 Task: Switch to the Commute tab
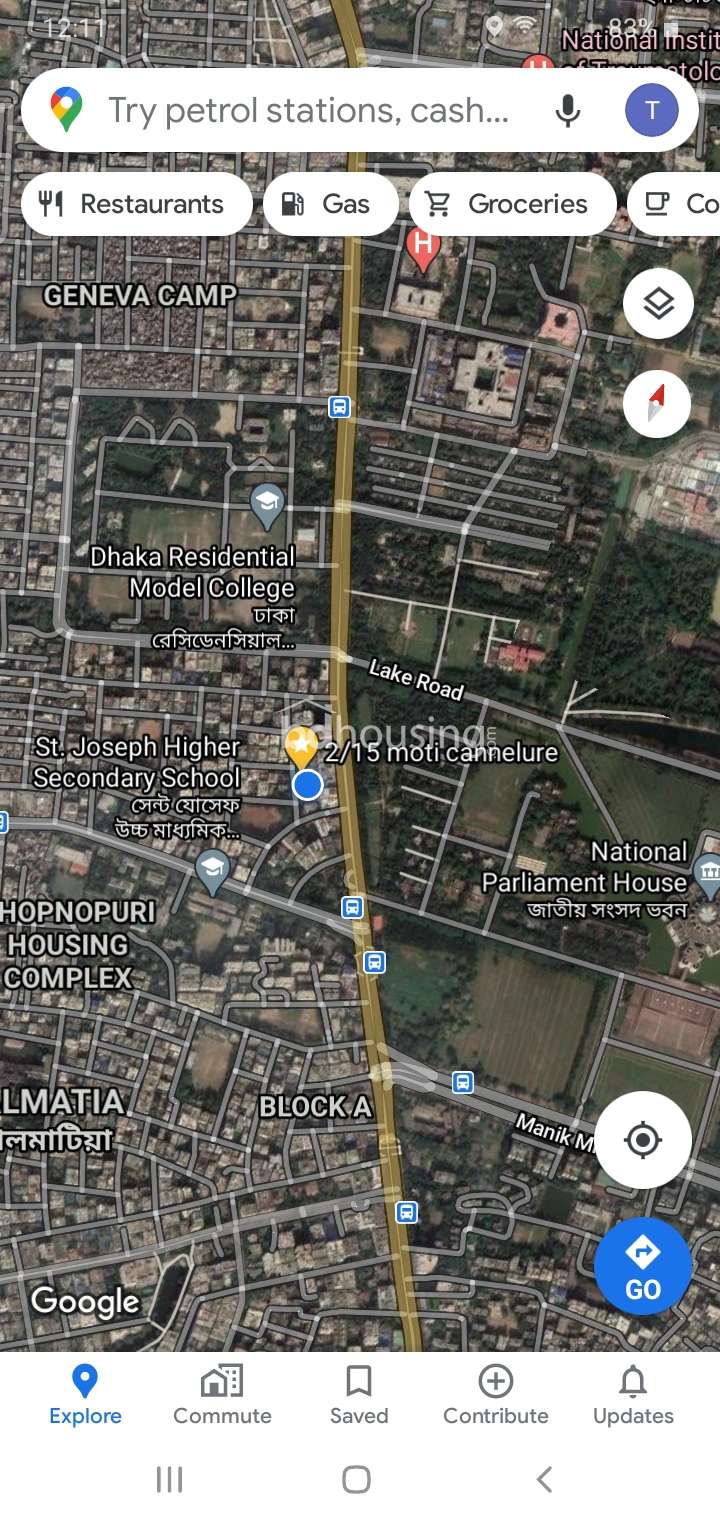tap(222, 1395)
